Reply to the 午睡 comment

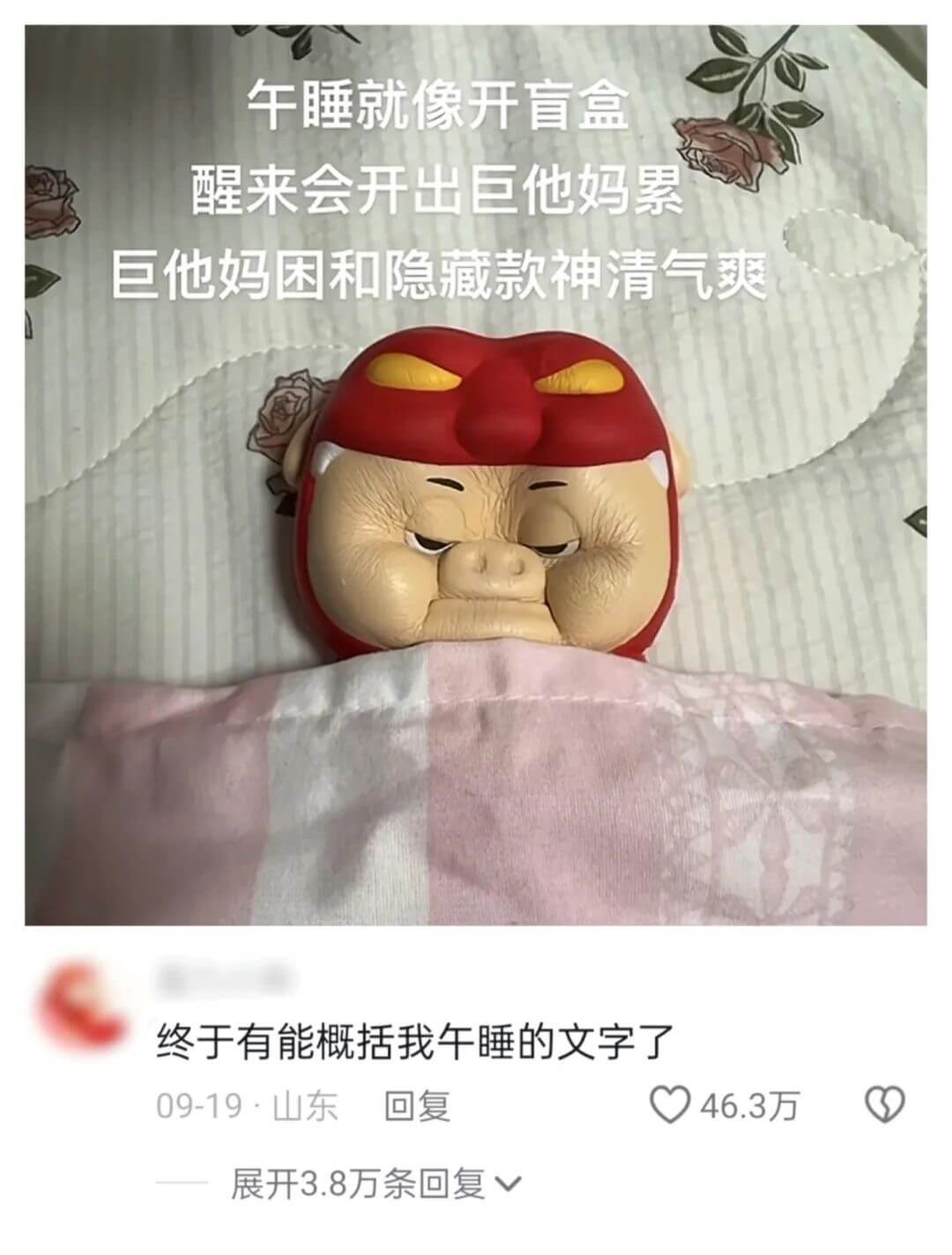point(417,1105)
